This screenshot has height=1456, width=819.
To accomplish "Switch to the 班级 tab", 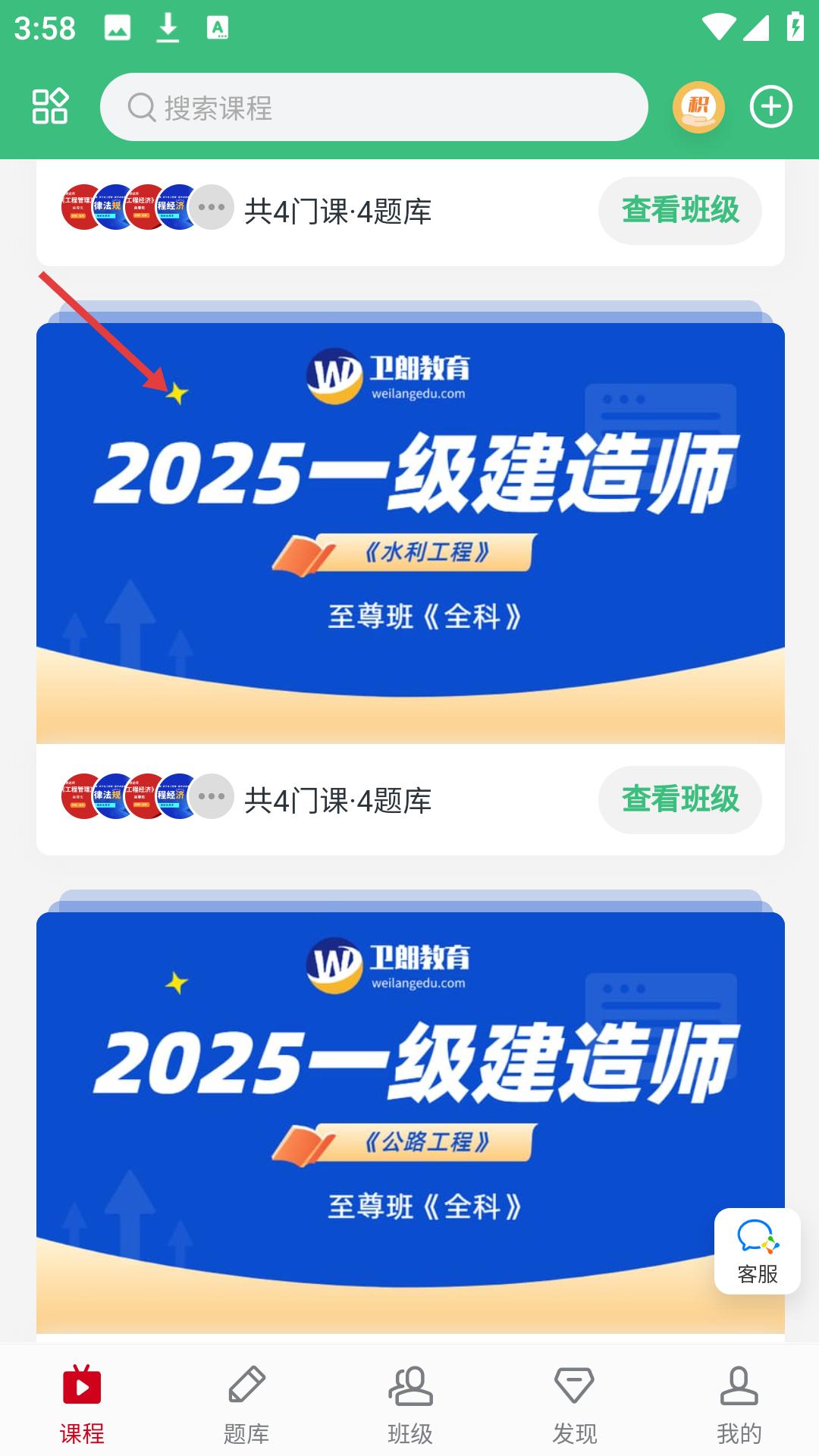I will [x=410, y=1404].
